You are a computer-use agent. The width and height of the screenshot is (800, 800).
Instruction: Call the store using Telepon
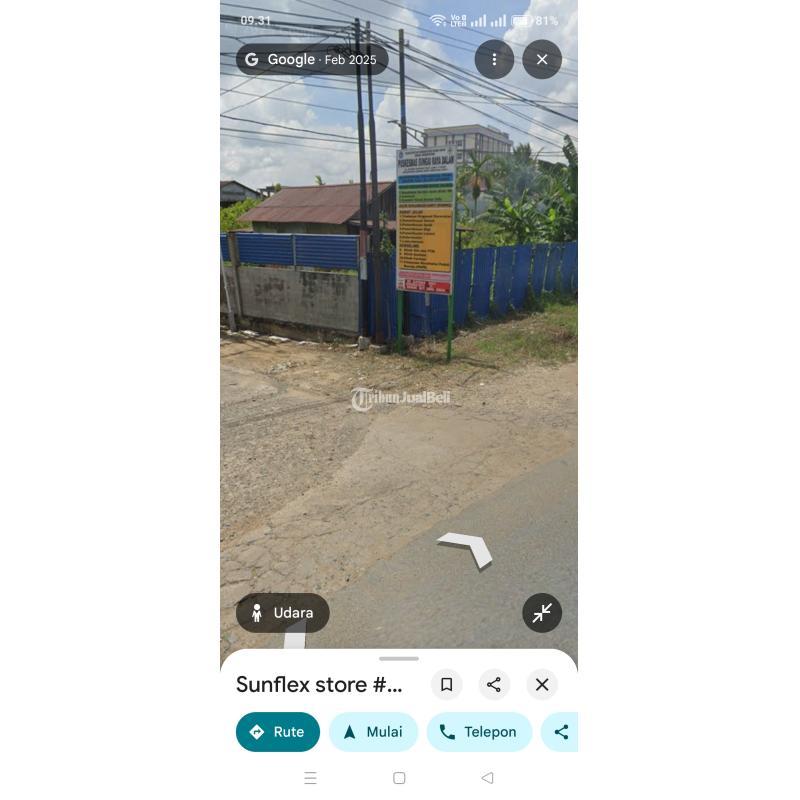[479, 732]
